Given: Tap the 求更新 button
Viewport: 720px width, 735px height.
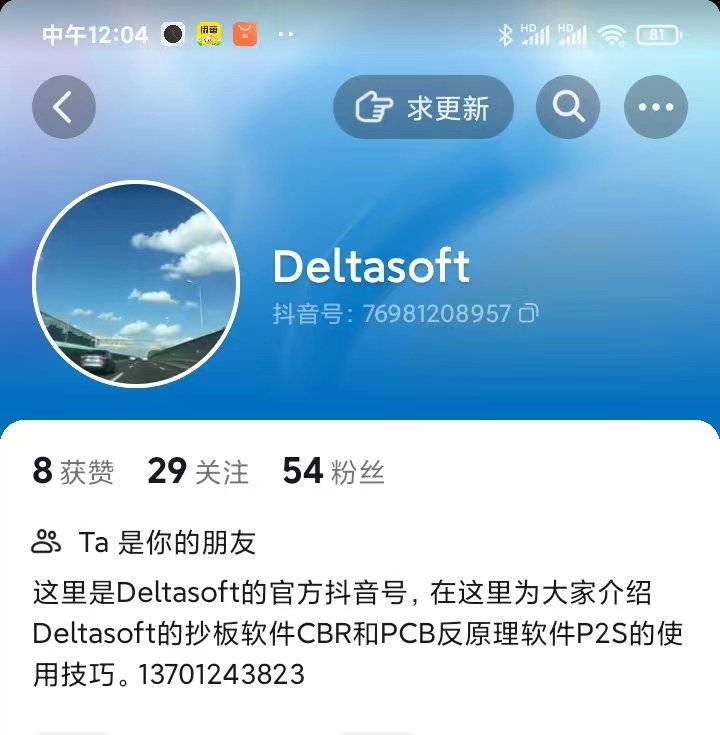Looking at the screenshot, I should (423, 107).
